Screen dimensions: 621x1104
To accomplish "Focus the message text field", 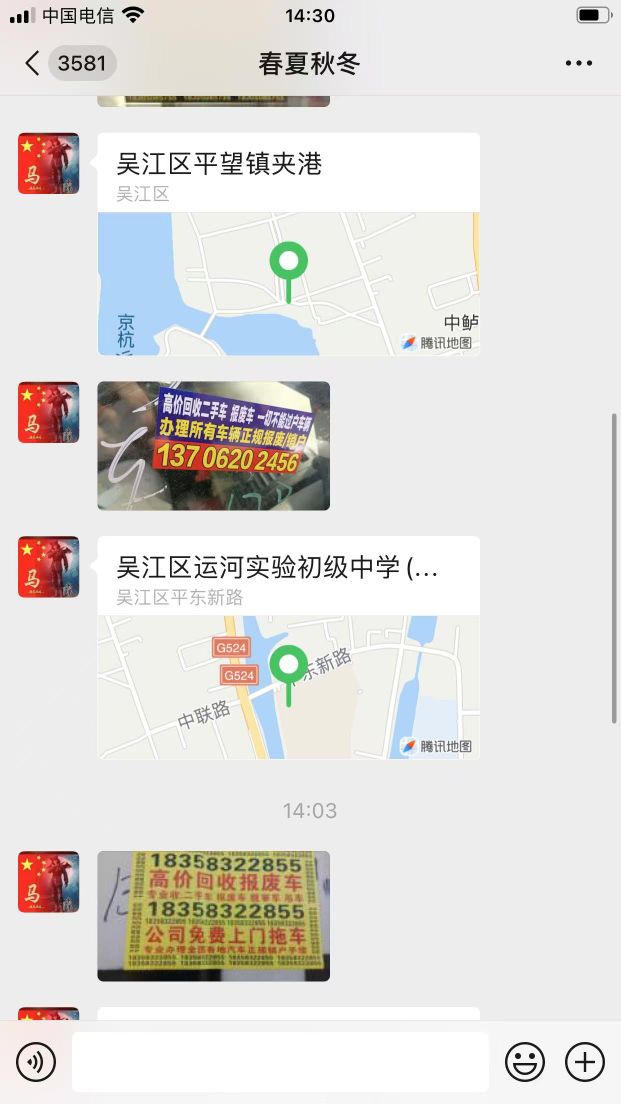I will [280, 1062].
